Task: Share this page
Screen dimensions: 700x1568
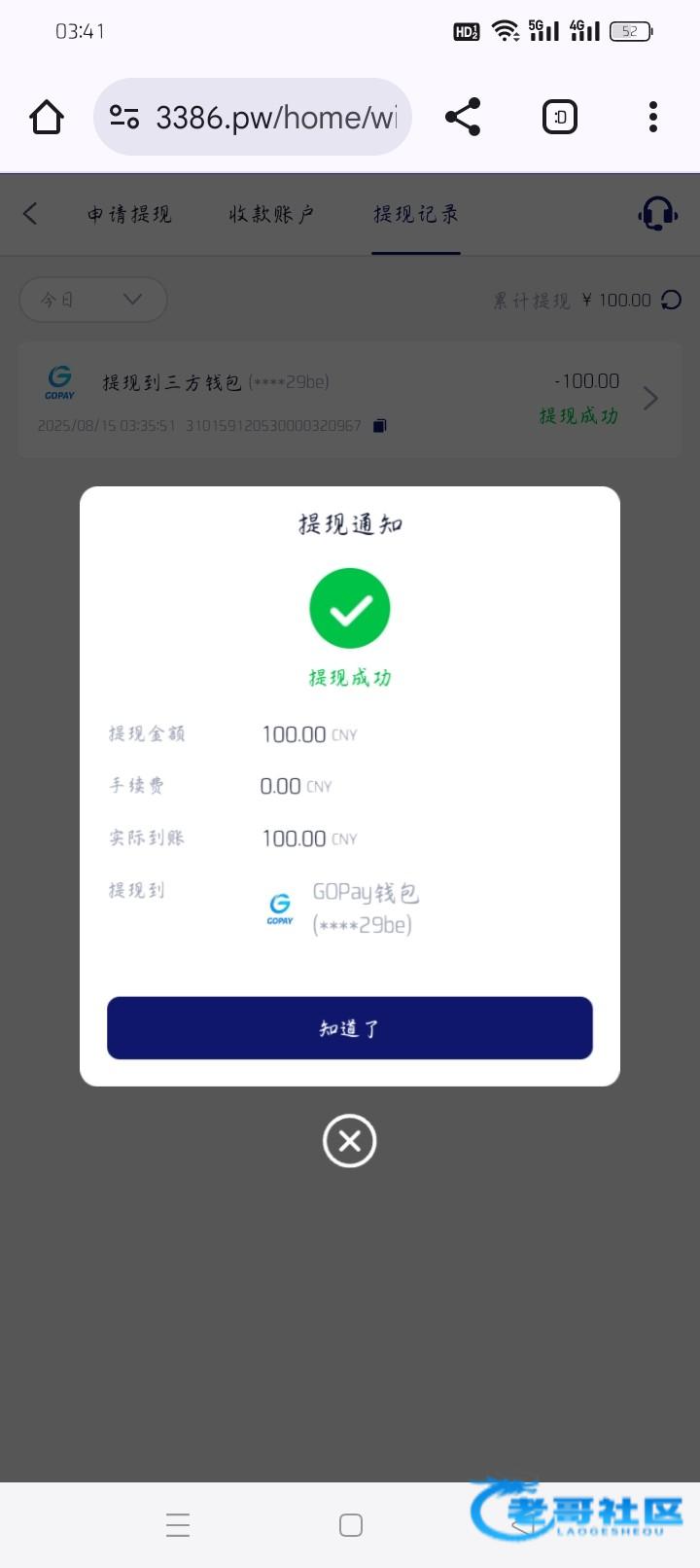Action: pyautogui.click(x=463, y=118)
